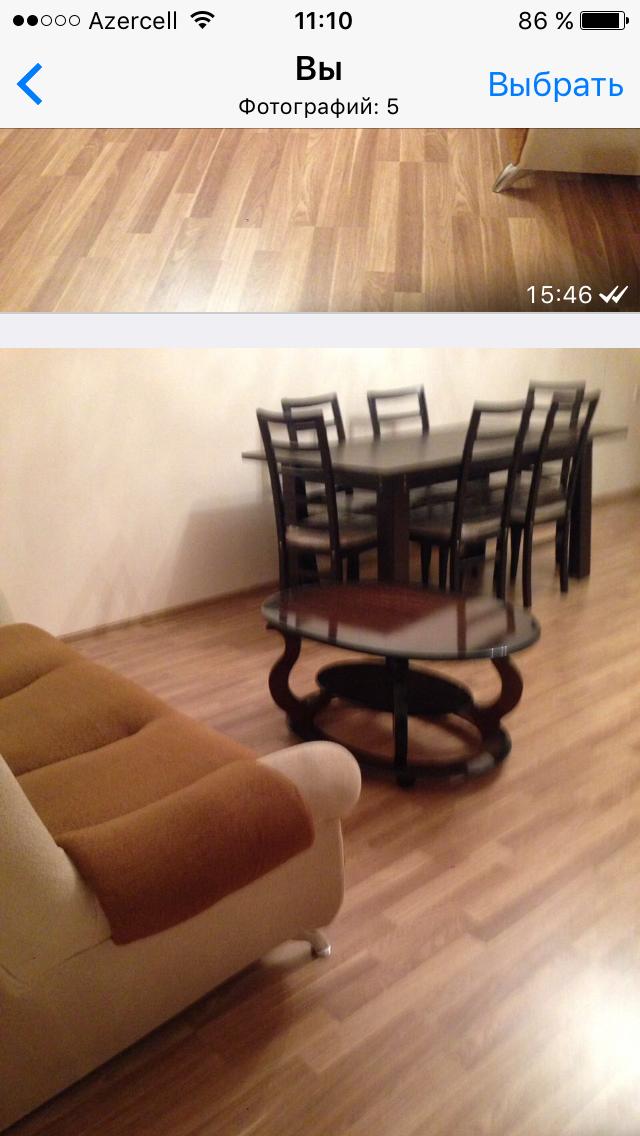Tap Выбрать to select photos
The image size is (640, 1136).
click(555, 84)
